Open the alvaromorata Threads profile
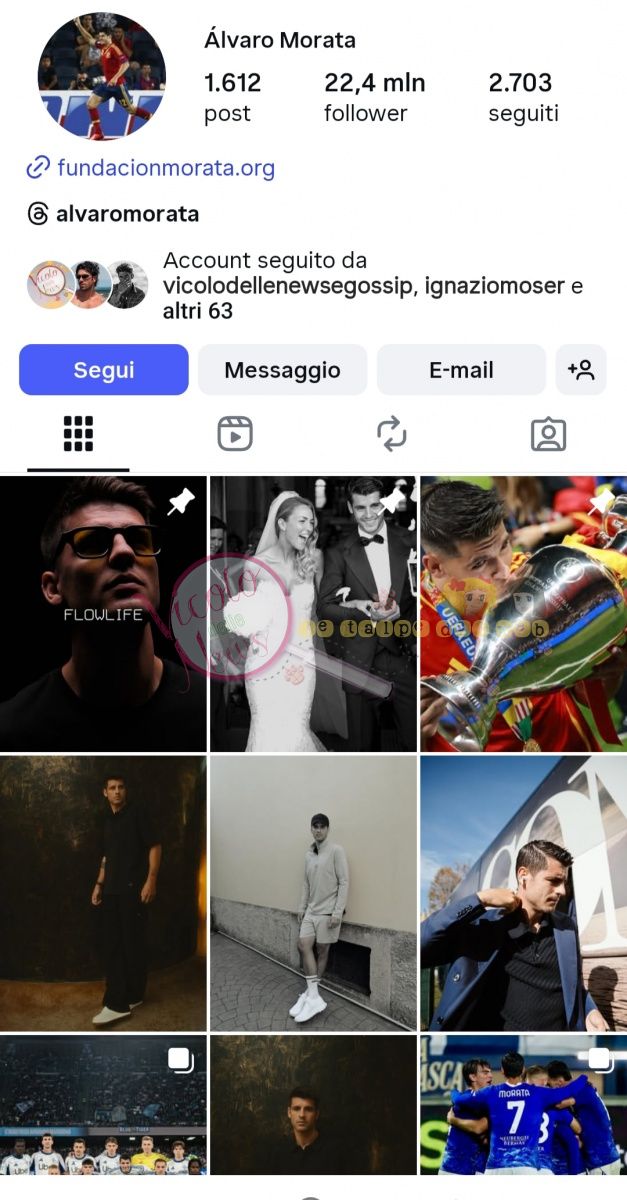627x1200 pixels. (127, 214)
